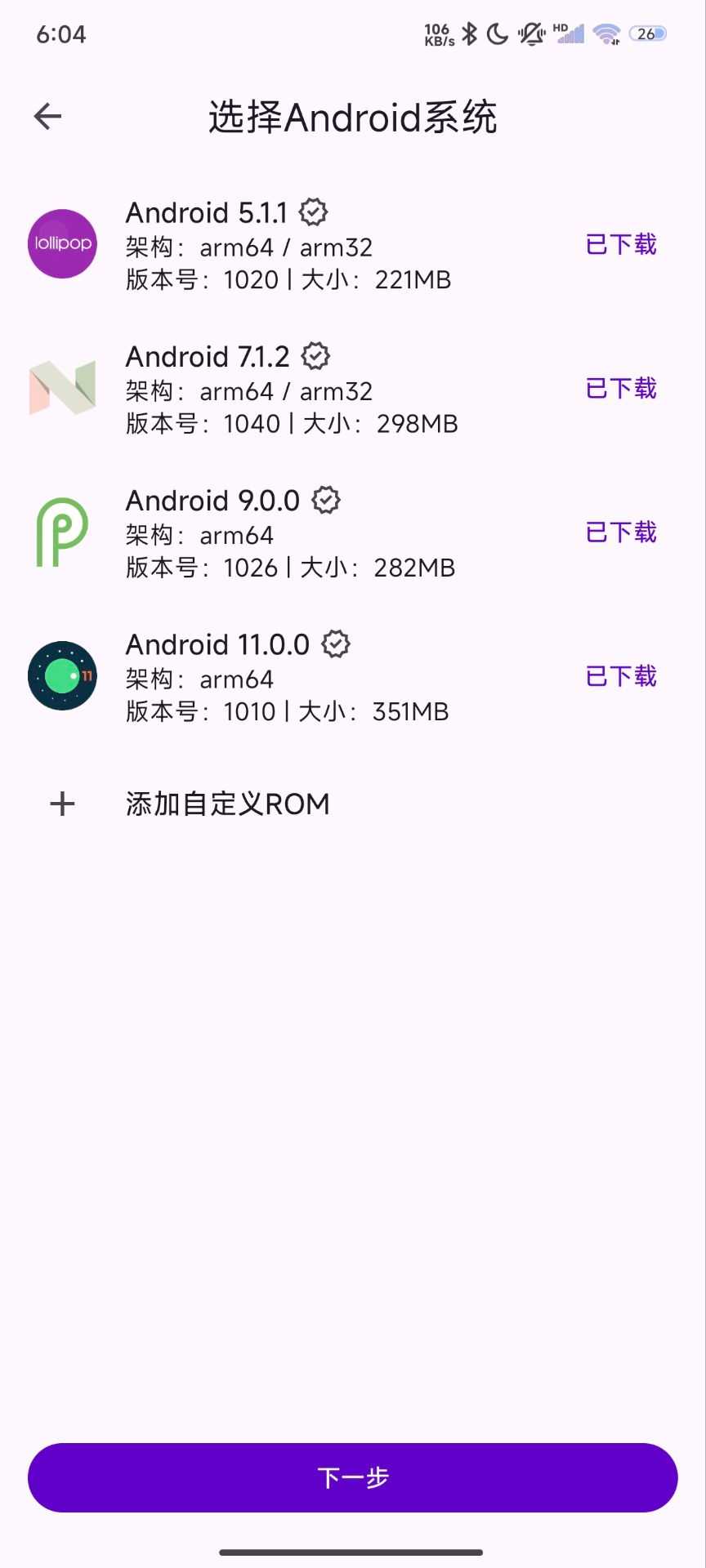Tap the 下一步 button
This screenshot has width=706, height=1568.
pos(353,1477)
